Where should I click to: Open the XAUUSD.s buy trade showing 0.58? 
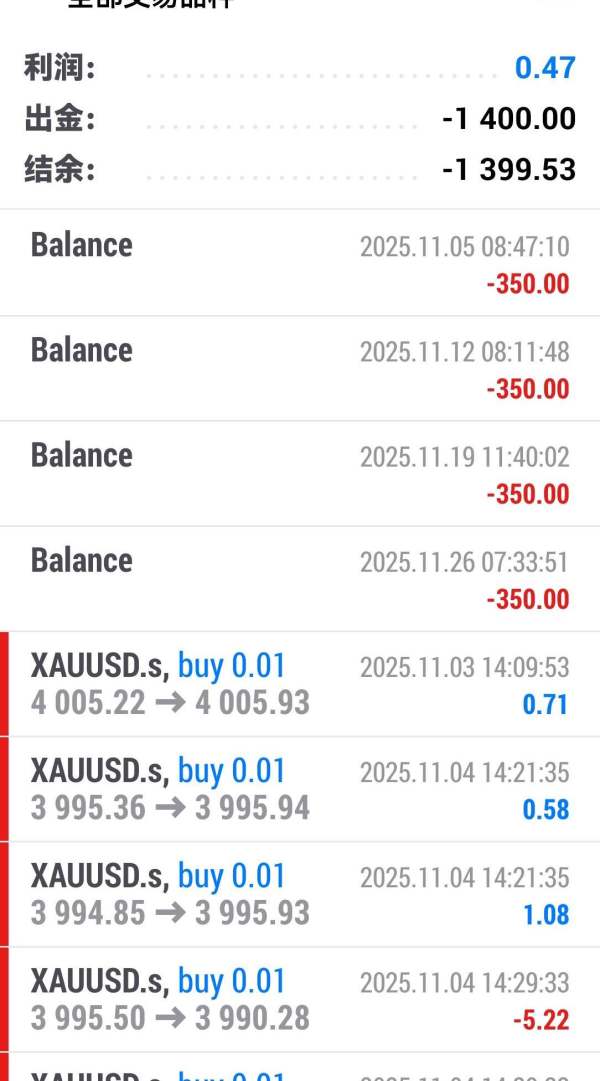pyautogui.click(x=300, y=789)
